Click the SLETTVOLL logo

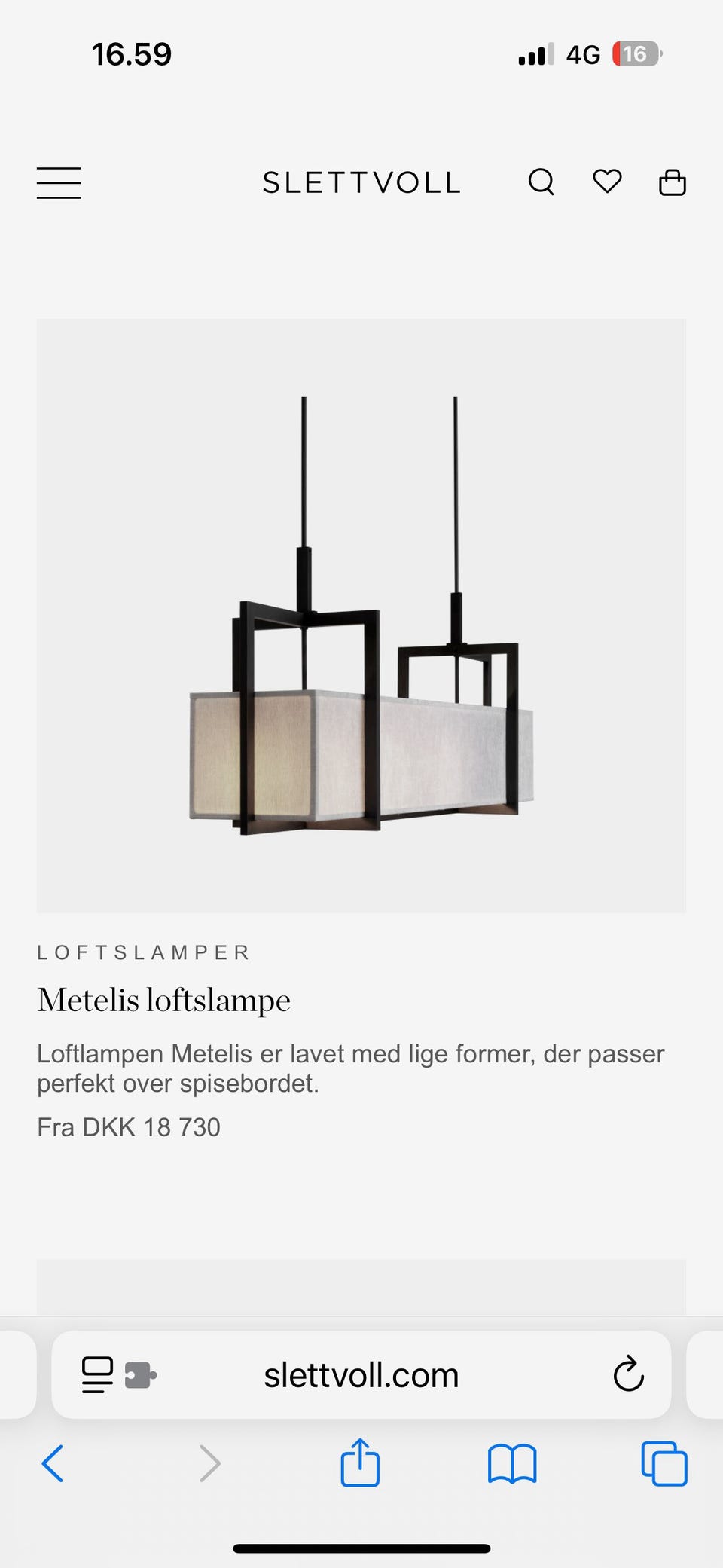[x=361, y=182]
